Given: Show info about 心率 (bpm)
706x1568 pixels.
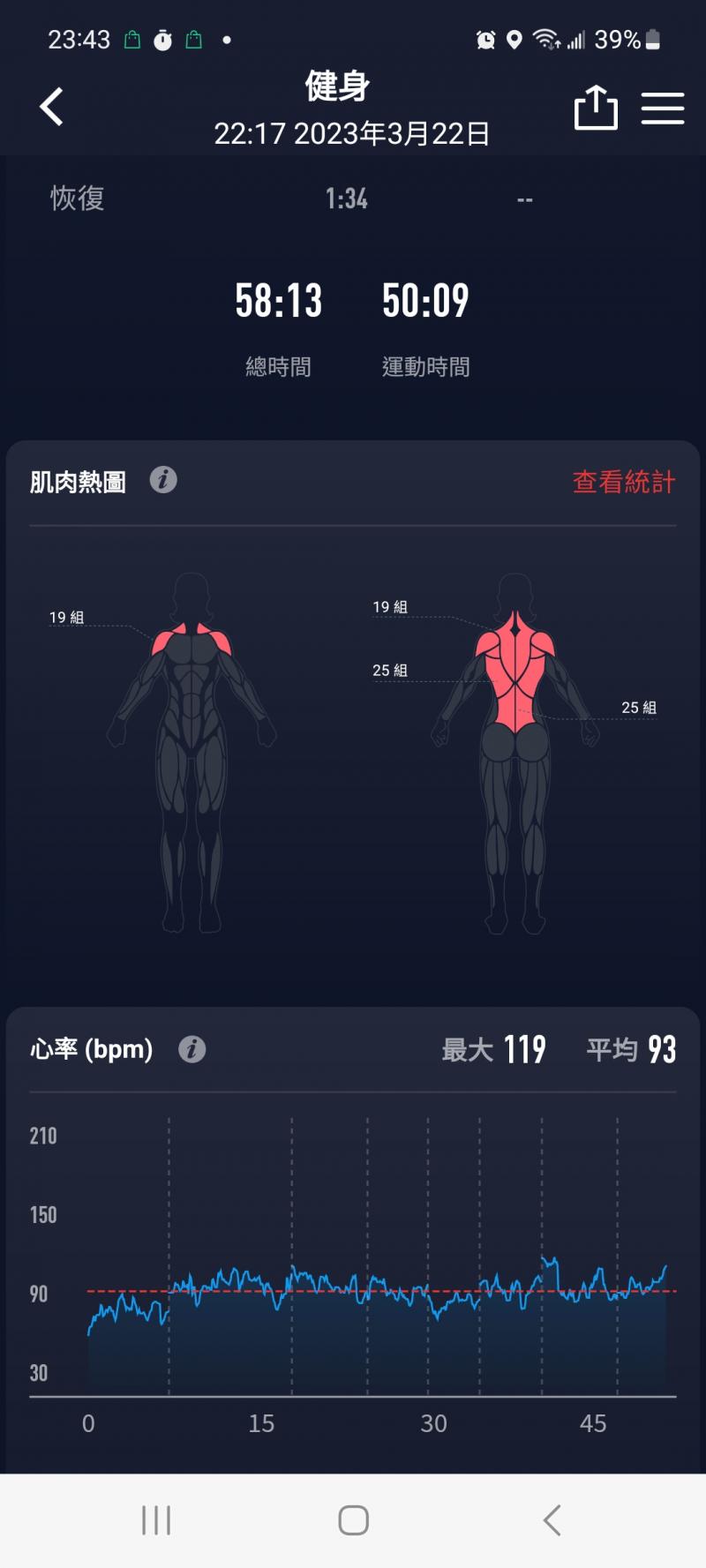Looking at the screenshot, I should point(192,1049).
